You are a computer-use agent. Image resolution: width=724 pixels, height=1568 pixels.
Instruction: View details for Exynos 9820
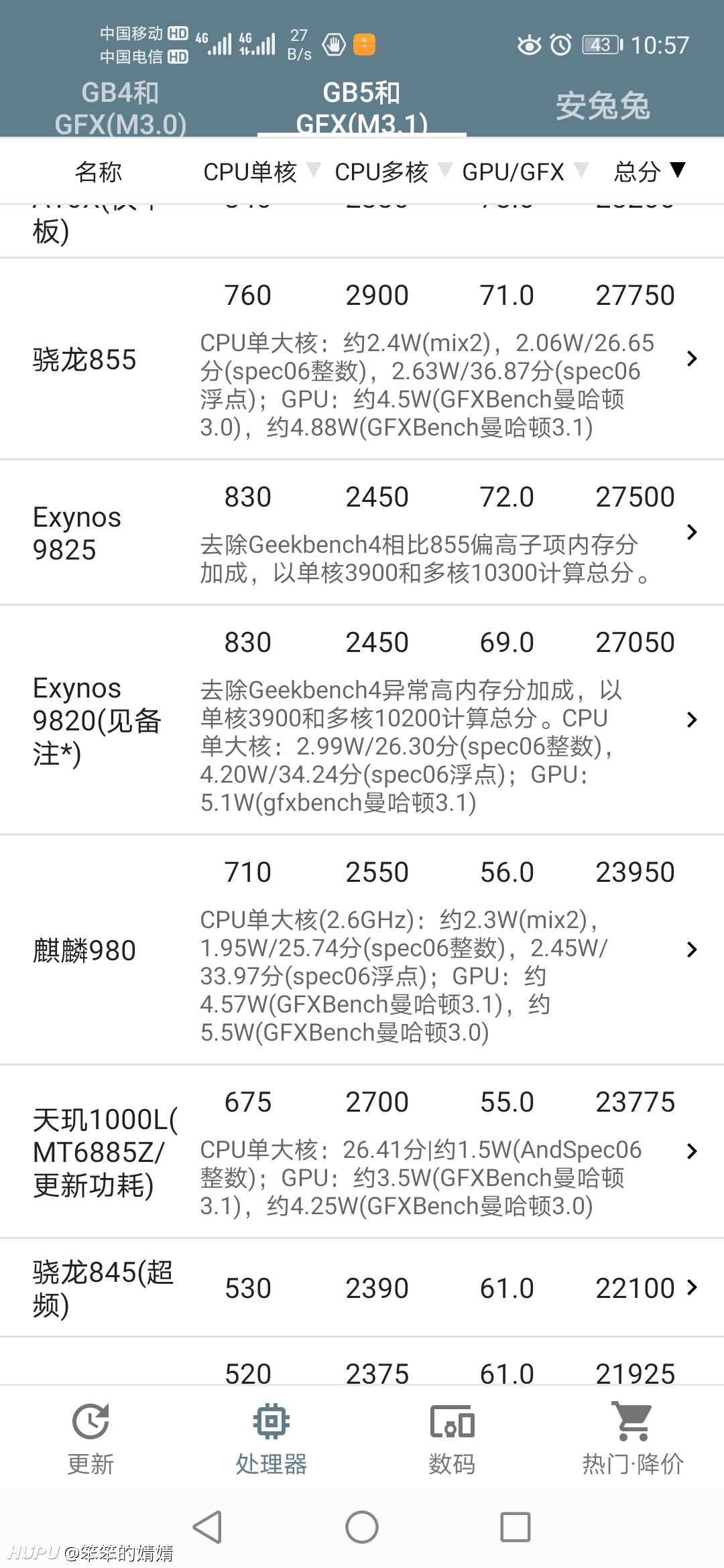point(362,720)
